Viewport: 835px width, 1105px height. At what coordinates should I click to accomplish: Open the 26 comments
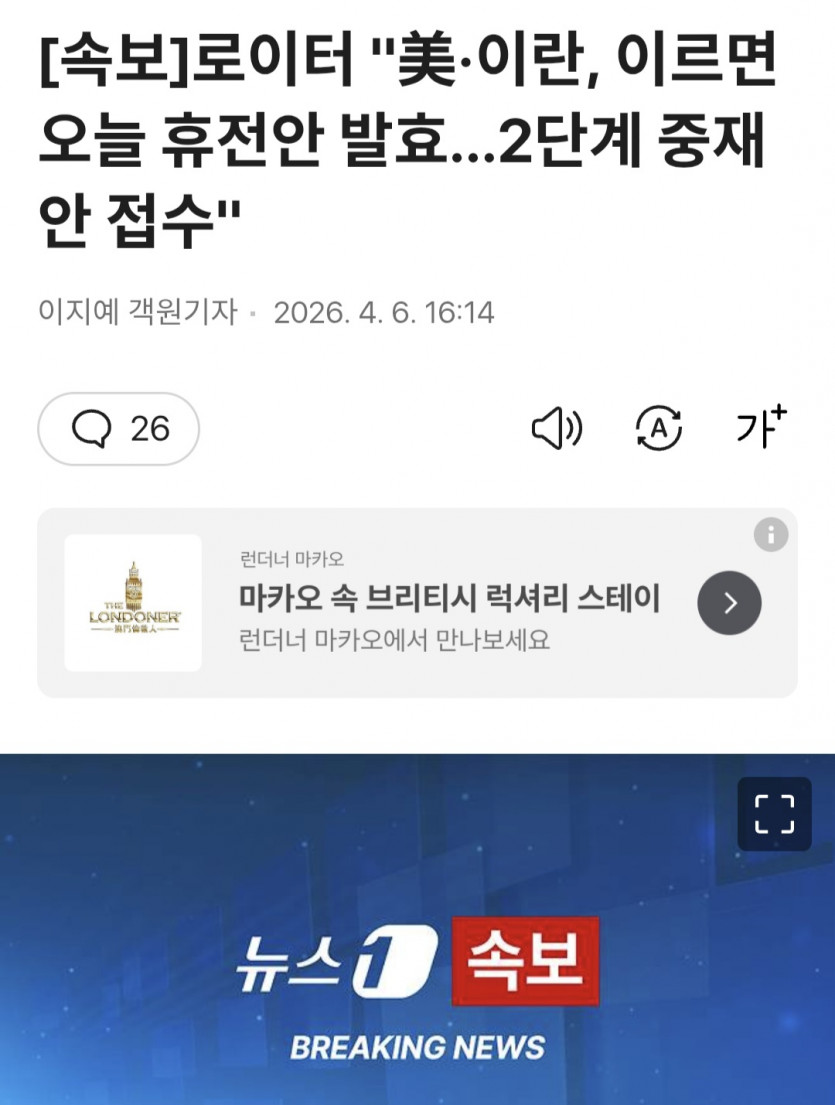point(119,429)
